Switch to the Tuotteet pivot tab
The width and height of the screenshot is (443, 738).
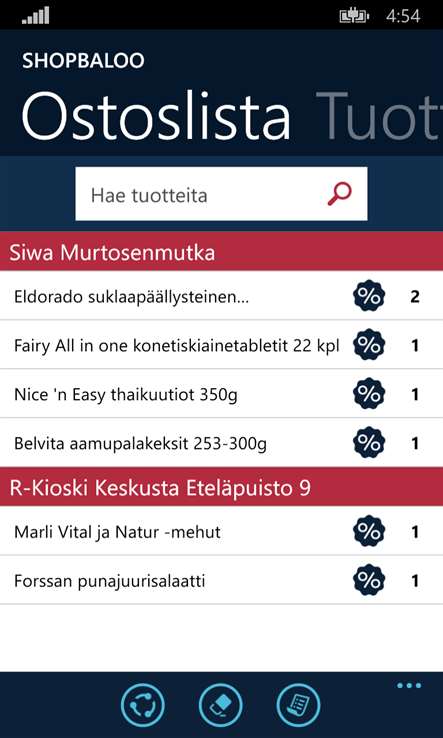click(379, 116)
